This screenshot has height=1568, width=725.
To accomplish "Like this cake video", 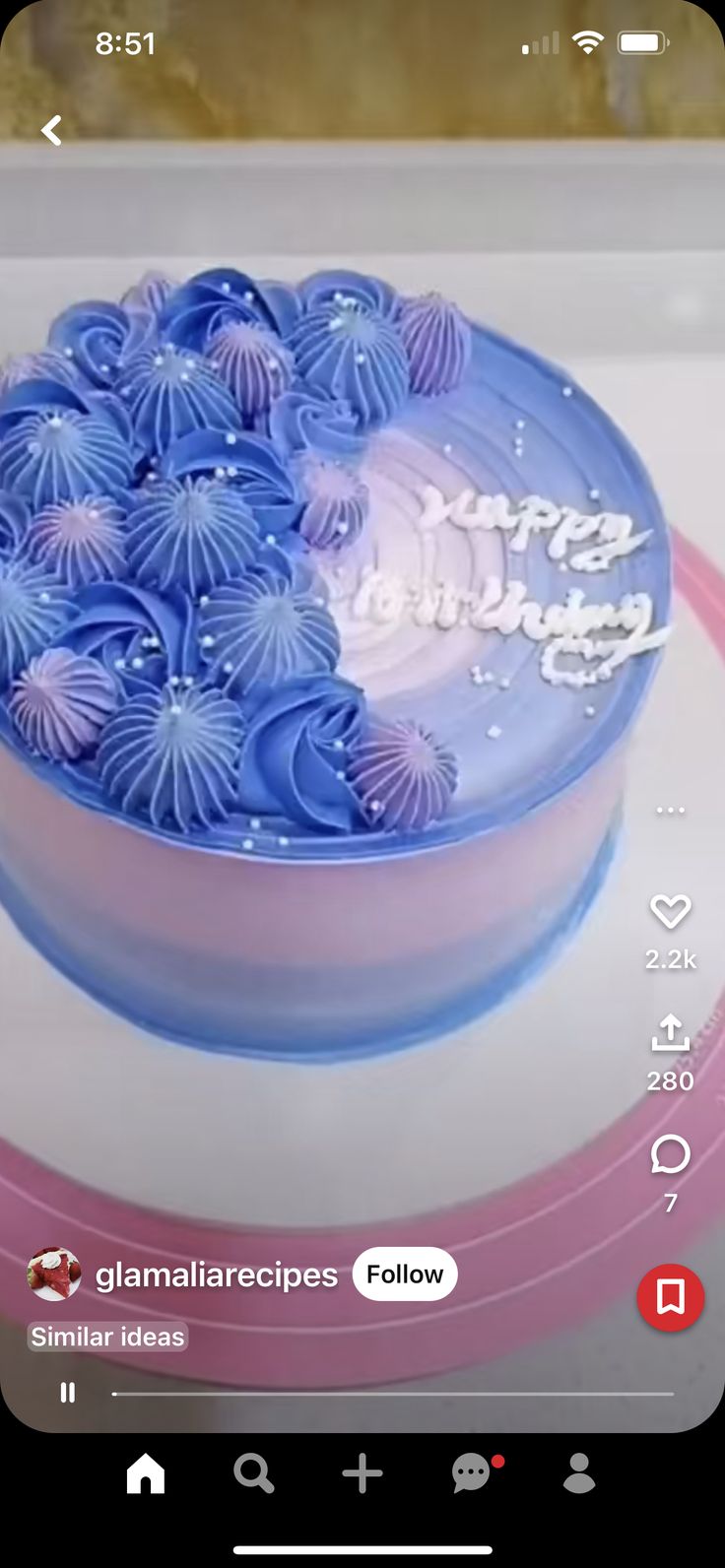I will [670, 912].
